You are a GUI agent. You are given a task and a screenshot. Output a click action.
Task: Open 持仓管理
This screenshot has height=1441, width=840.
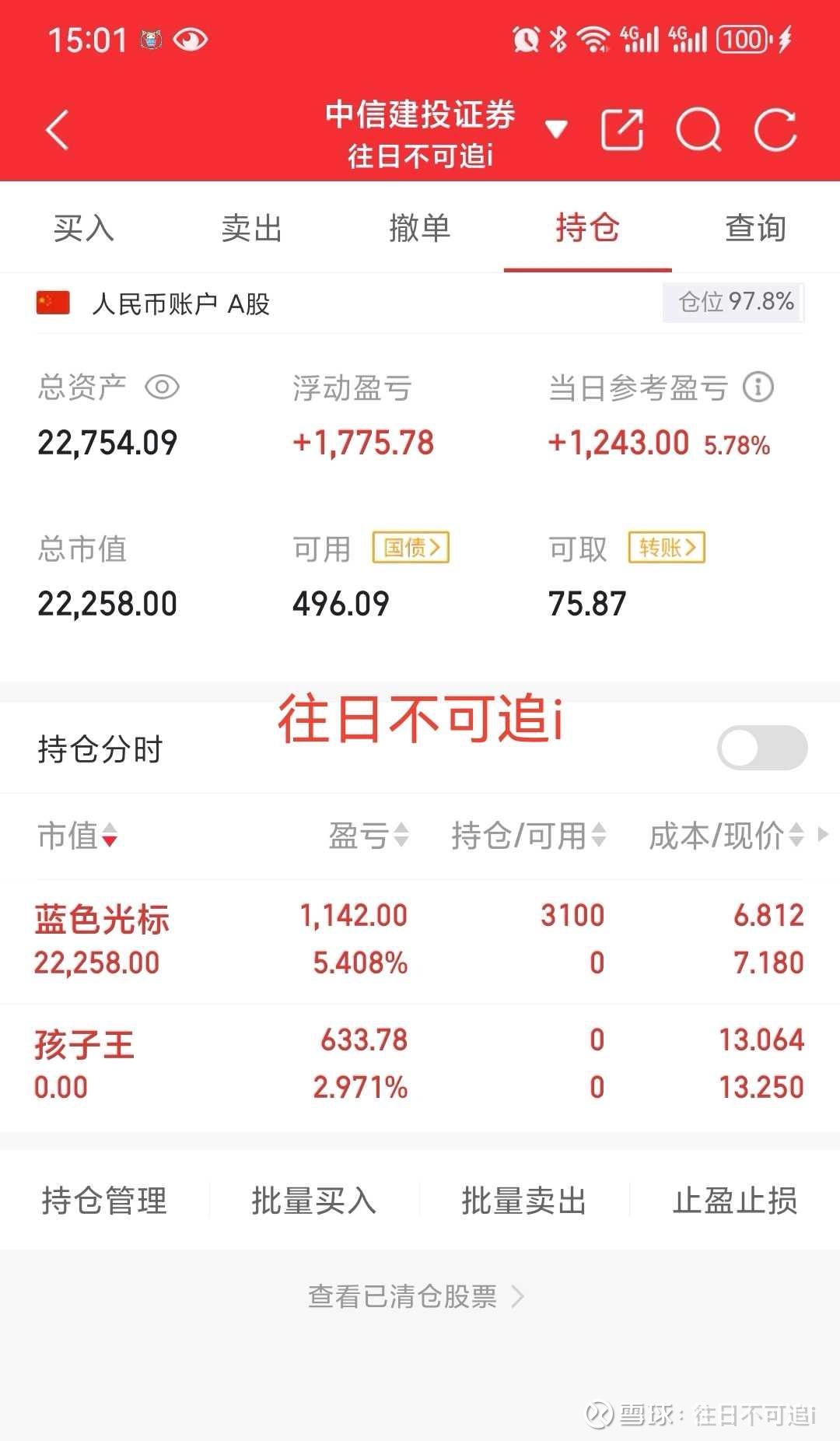pyautogui.click(x=104, y=1200)
